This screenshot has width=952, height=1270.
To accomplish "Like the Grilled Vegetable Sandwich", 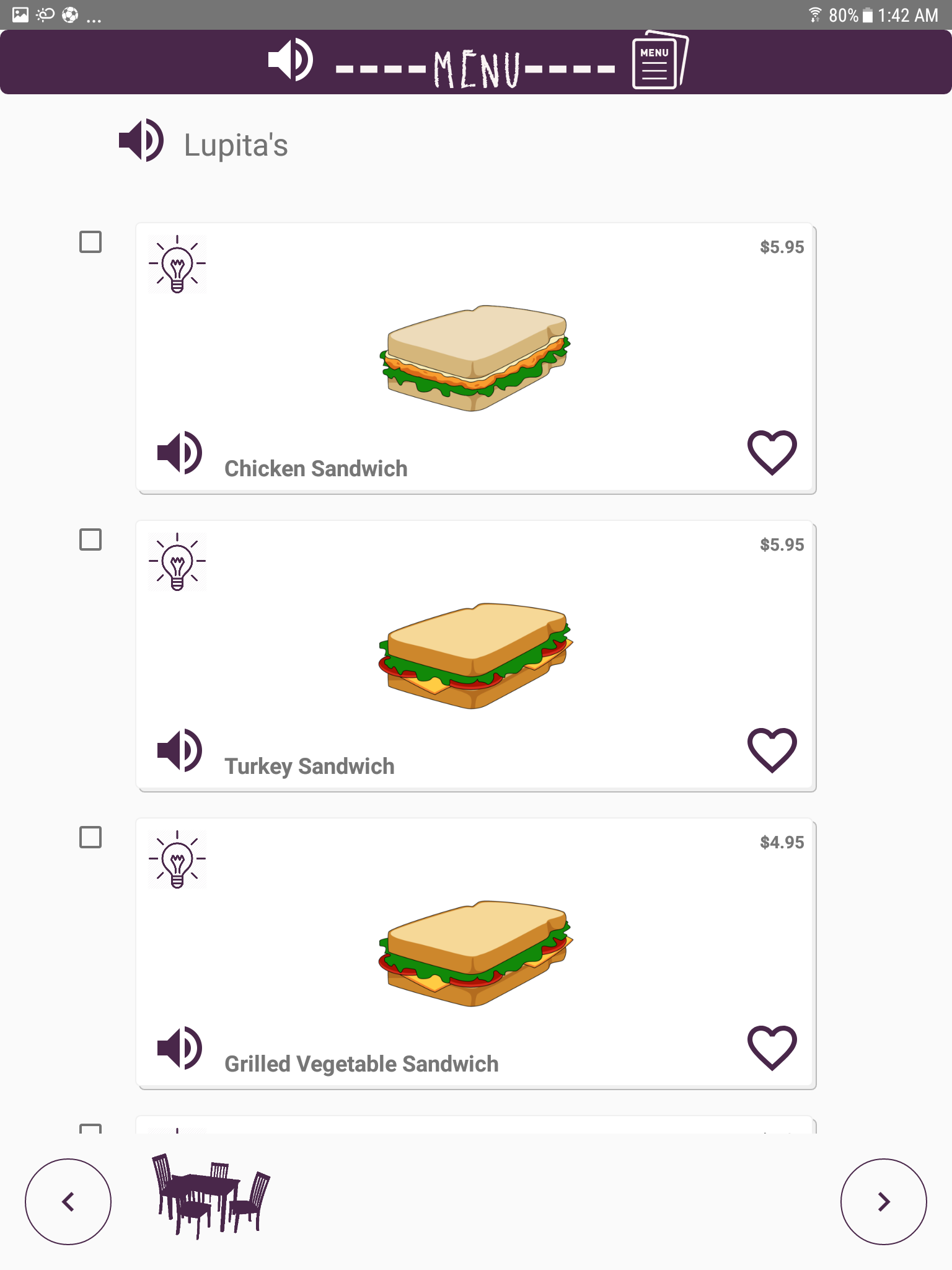I will point(772,1048).
